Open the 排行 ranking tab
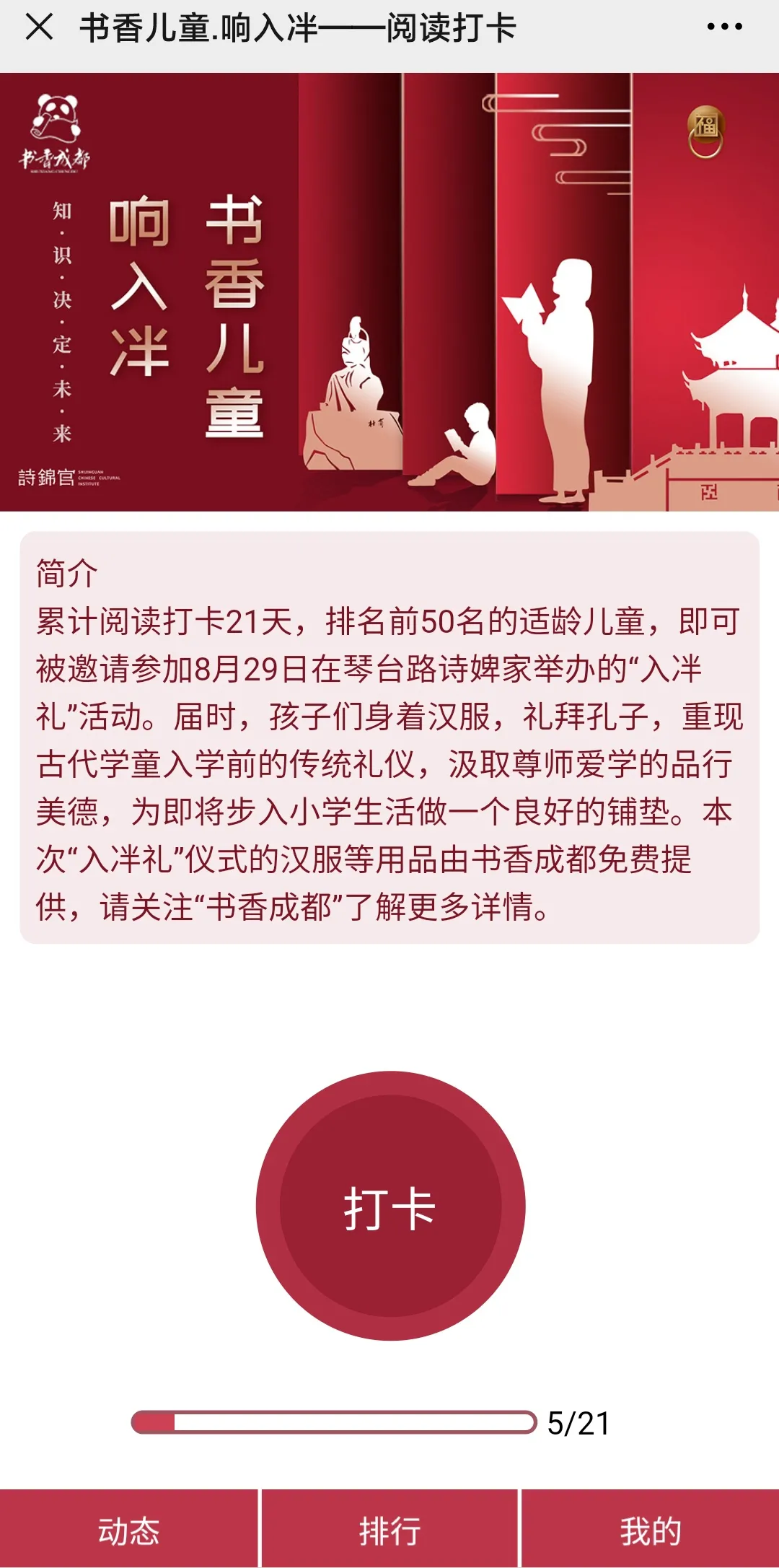The width and height of the screenshot is (779, 1568). tap(389, 1529)
